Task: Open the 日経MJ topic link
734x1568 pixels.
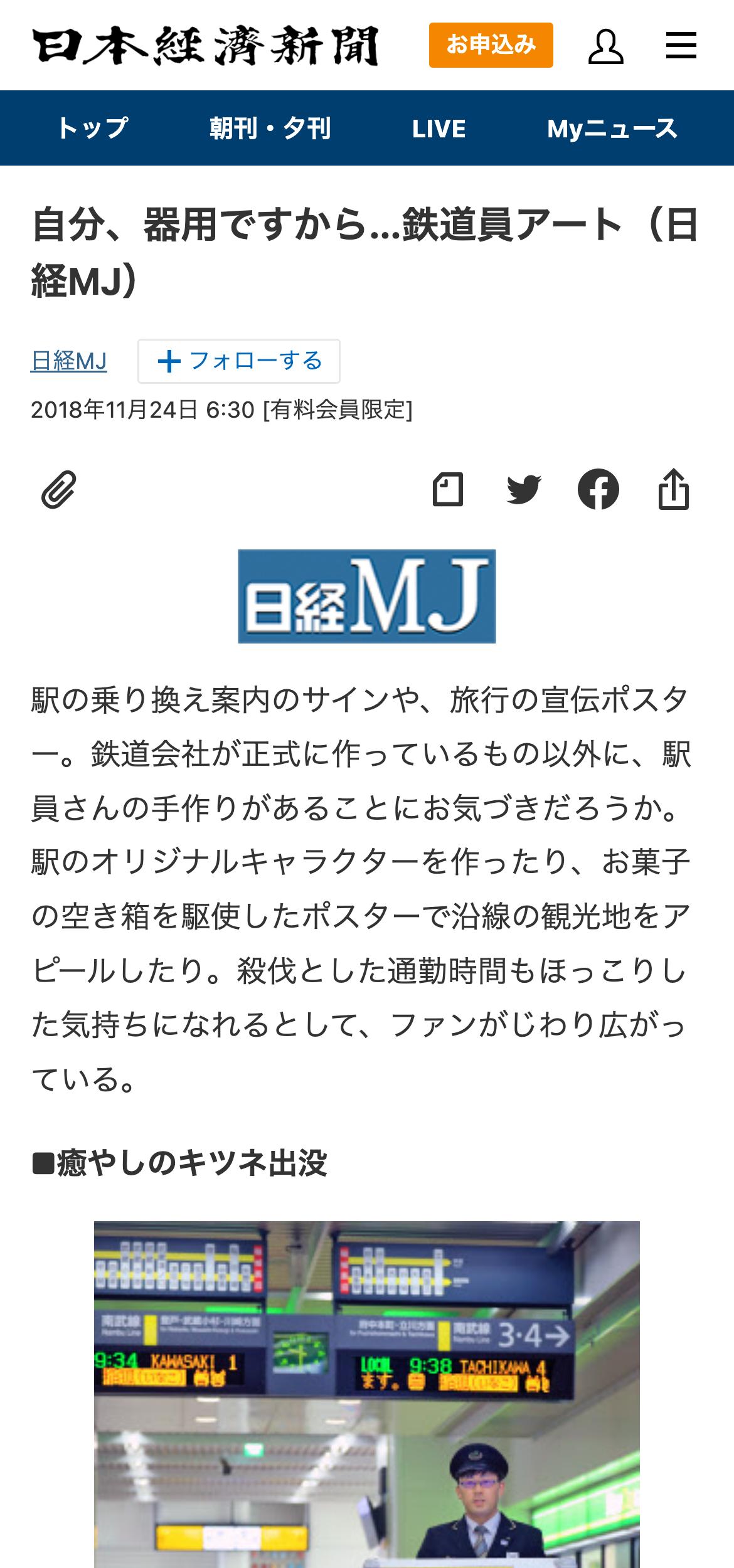Action: (x=69, y=361)
